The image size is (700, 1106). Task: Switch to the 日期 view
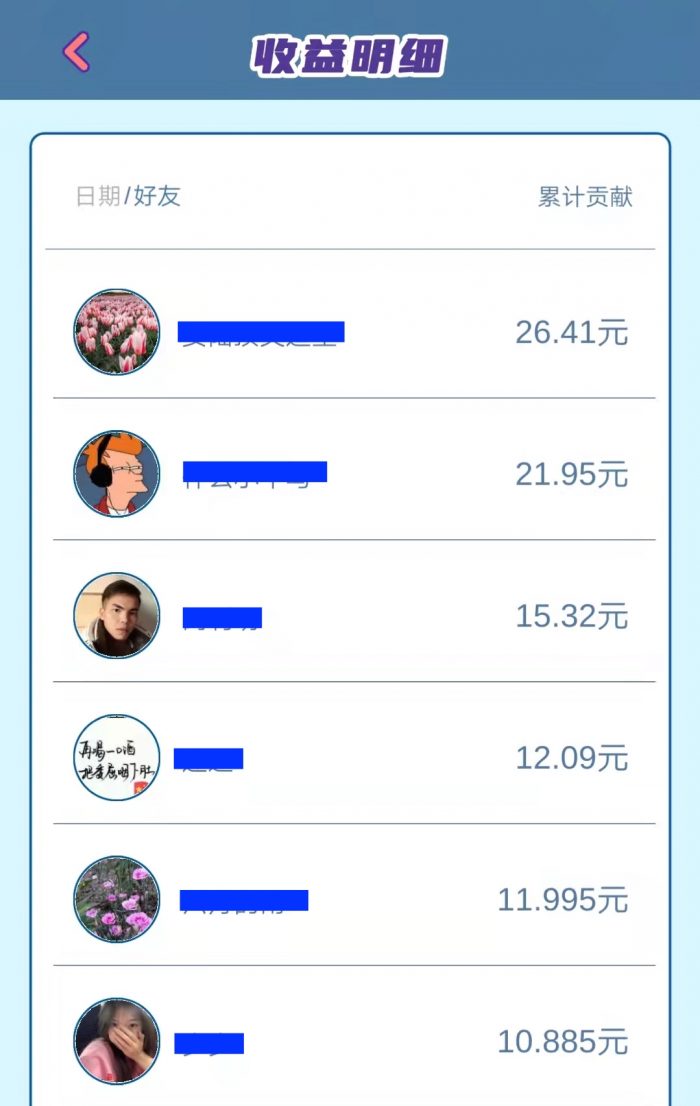(98, 196)
